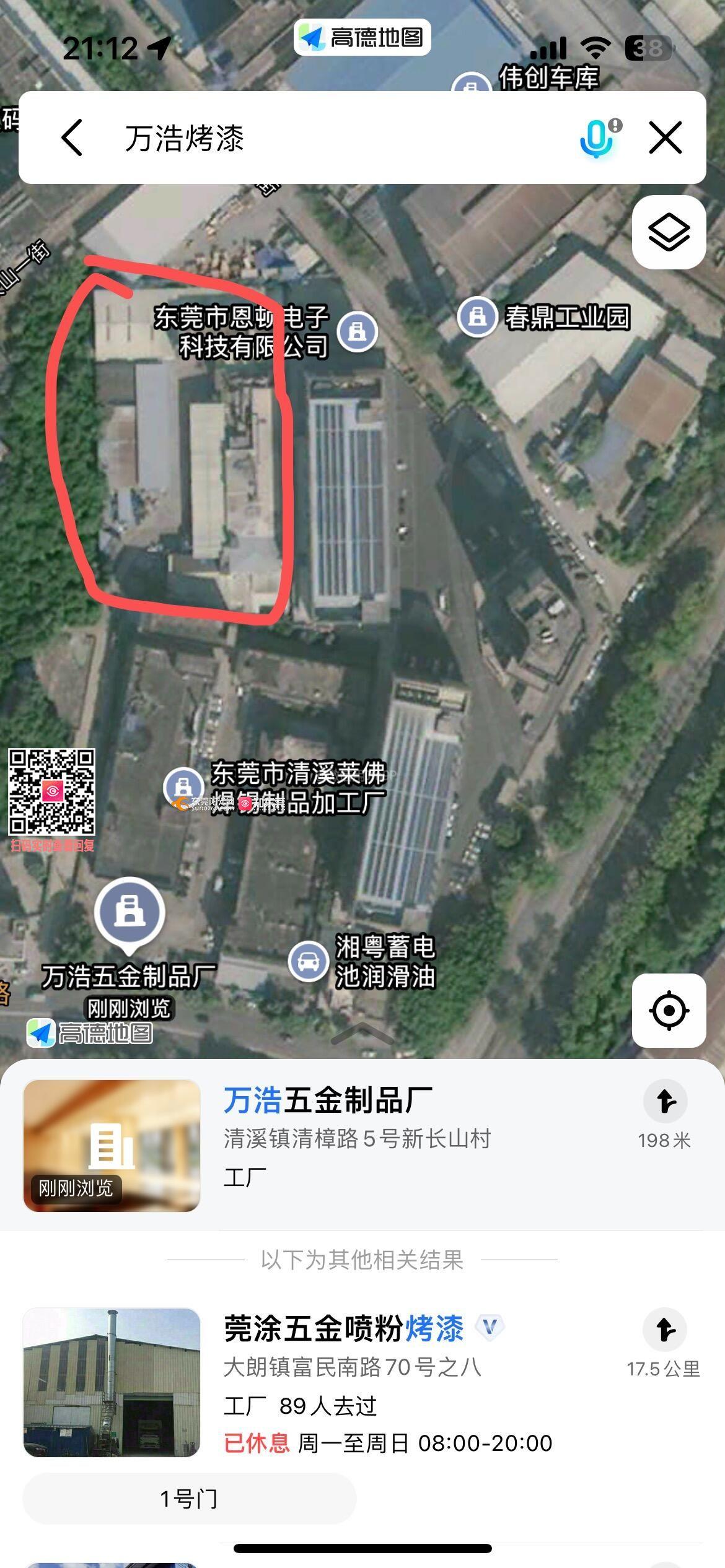Tap the 东莞市恩顿电子科技有限公司 marker

click(358, 331)
